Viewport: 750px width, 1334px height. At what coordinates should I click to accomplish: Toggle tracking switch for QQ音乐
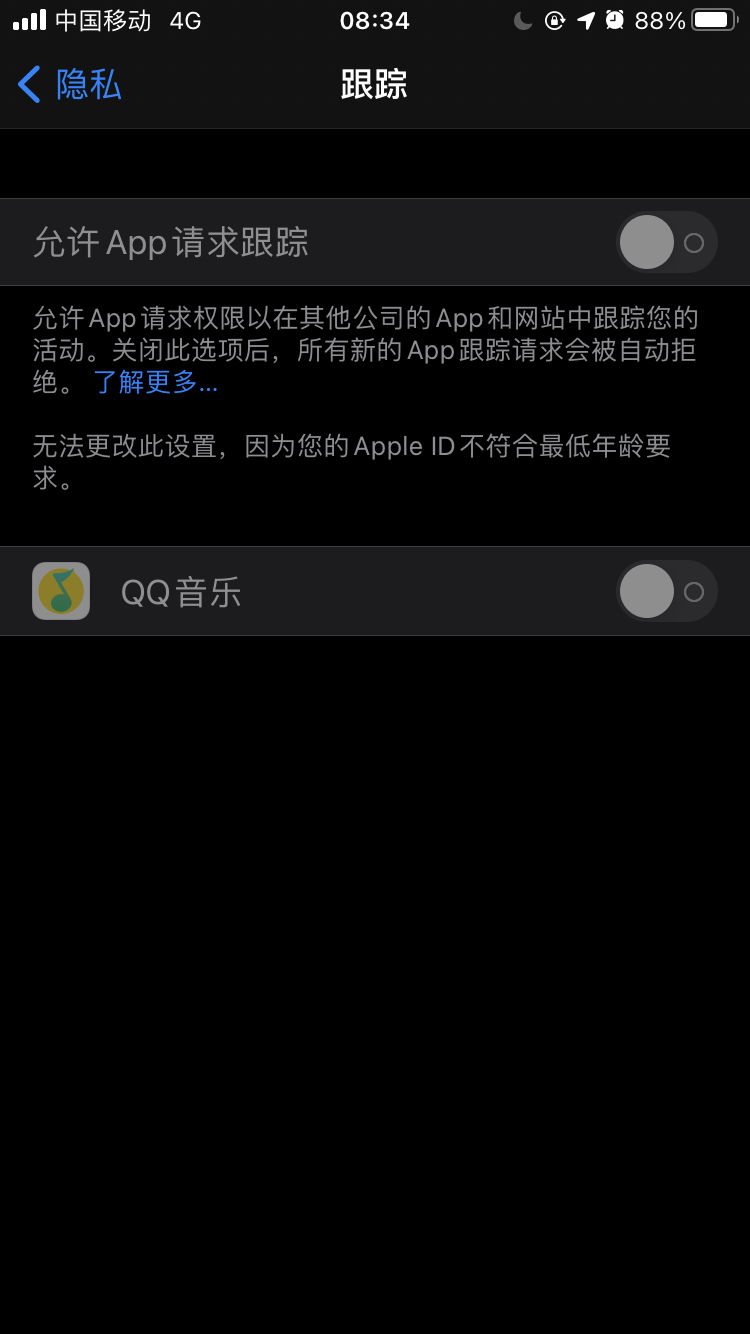coord(666,591)
